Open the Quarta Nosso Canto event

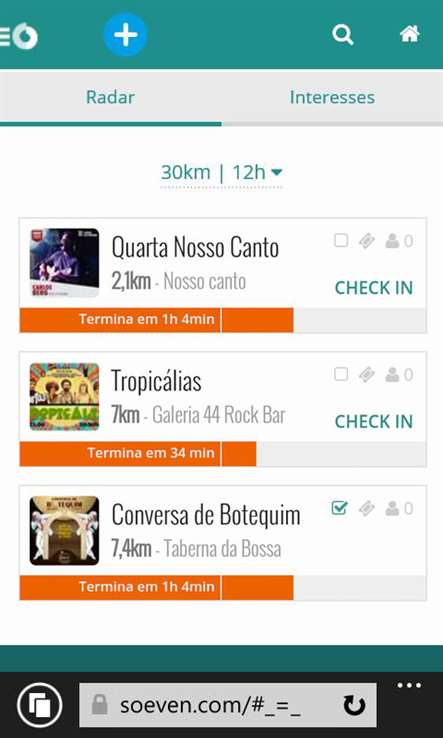pos(195,248)
